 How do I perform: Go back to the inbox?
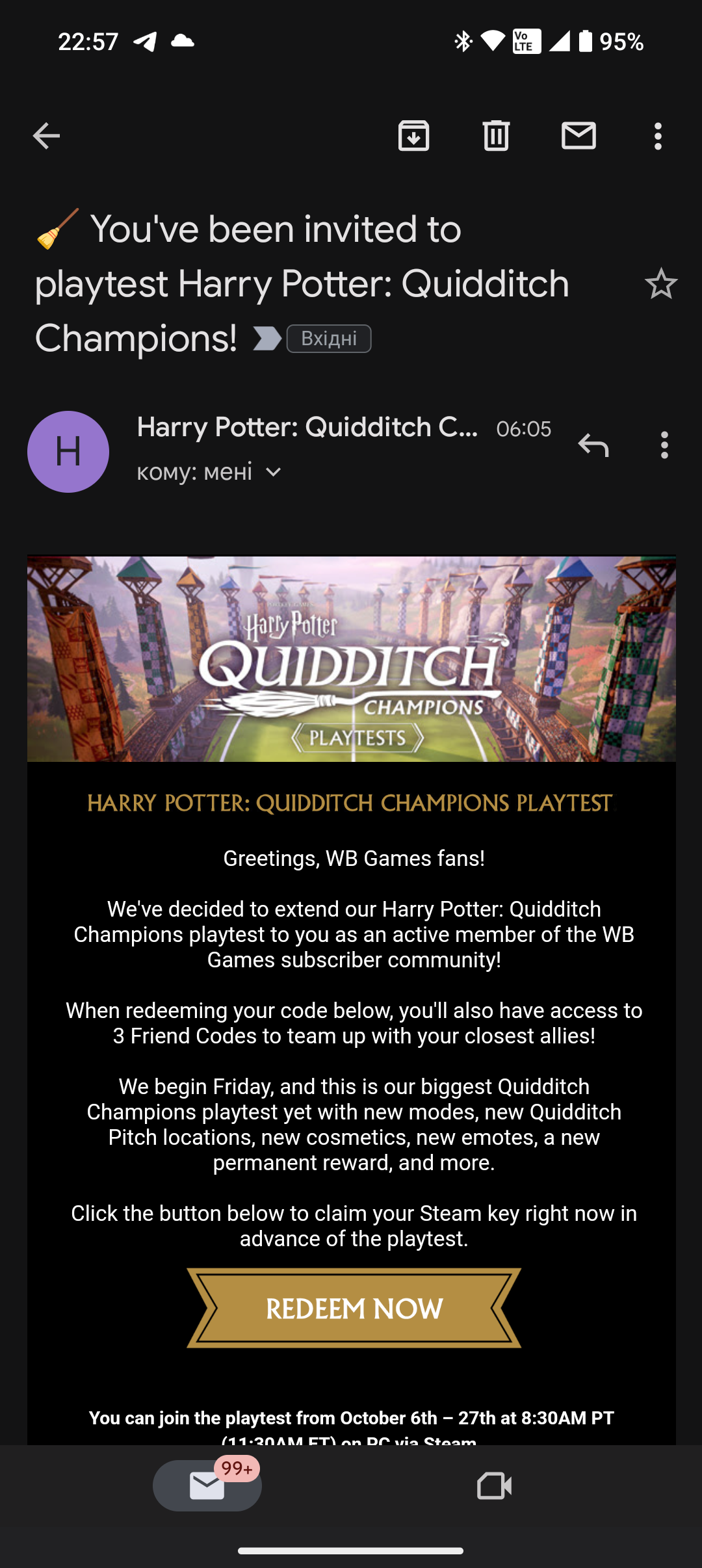pos(46,136)
